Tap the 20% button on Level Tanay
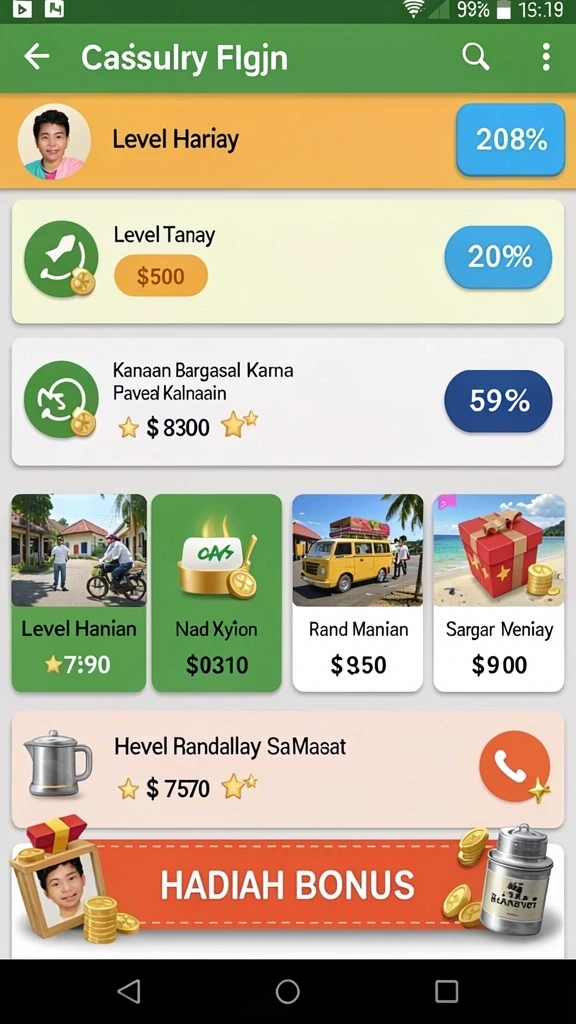Viewport: 576px width, 1024px height. [498, 257]
